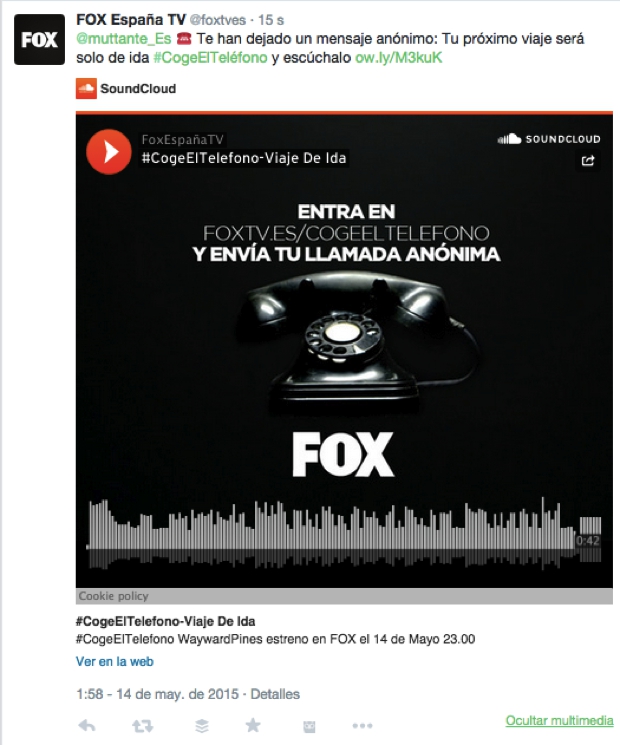Reply to the FOX España TV tweet
This screenshot has height=745, width=620.
[87, 726]
